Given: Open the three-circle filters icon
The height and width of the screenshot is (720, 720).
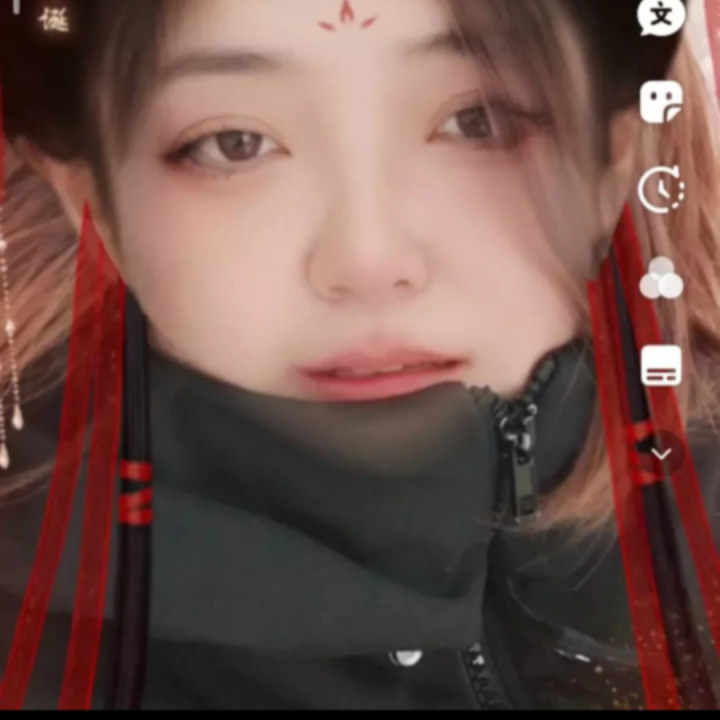Looking at the screenshot, I should pos(661,278).
